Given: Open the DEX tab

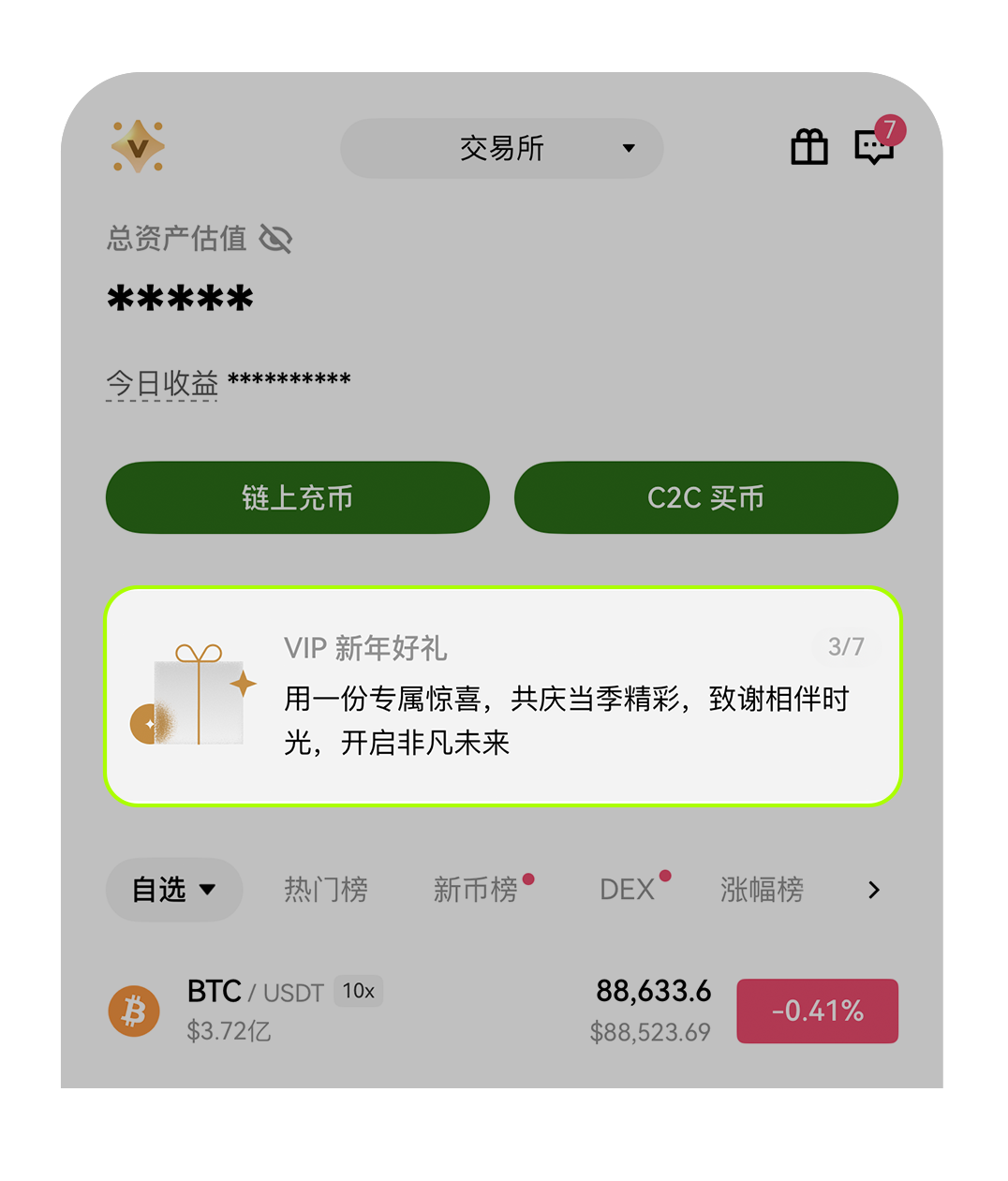Looking at the screenshot, I should click(625, 890).
